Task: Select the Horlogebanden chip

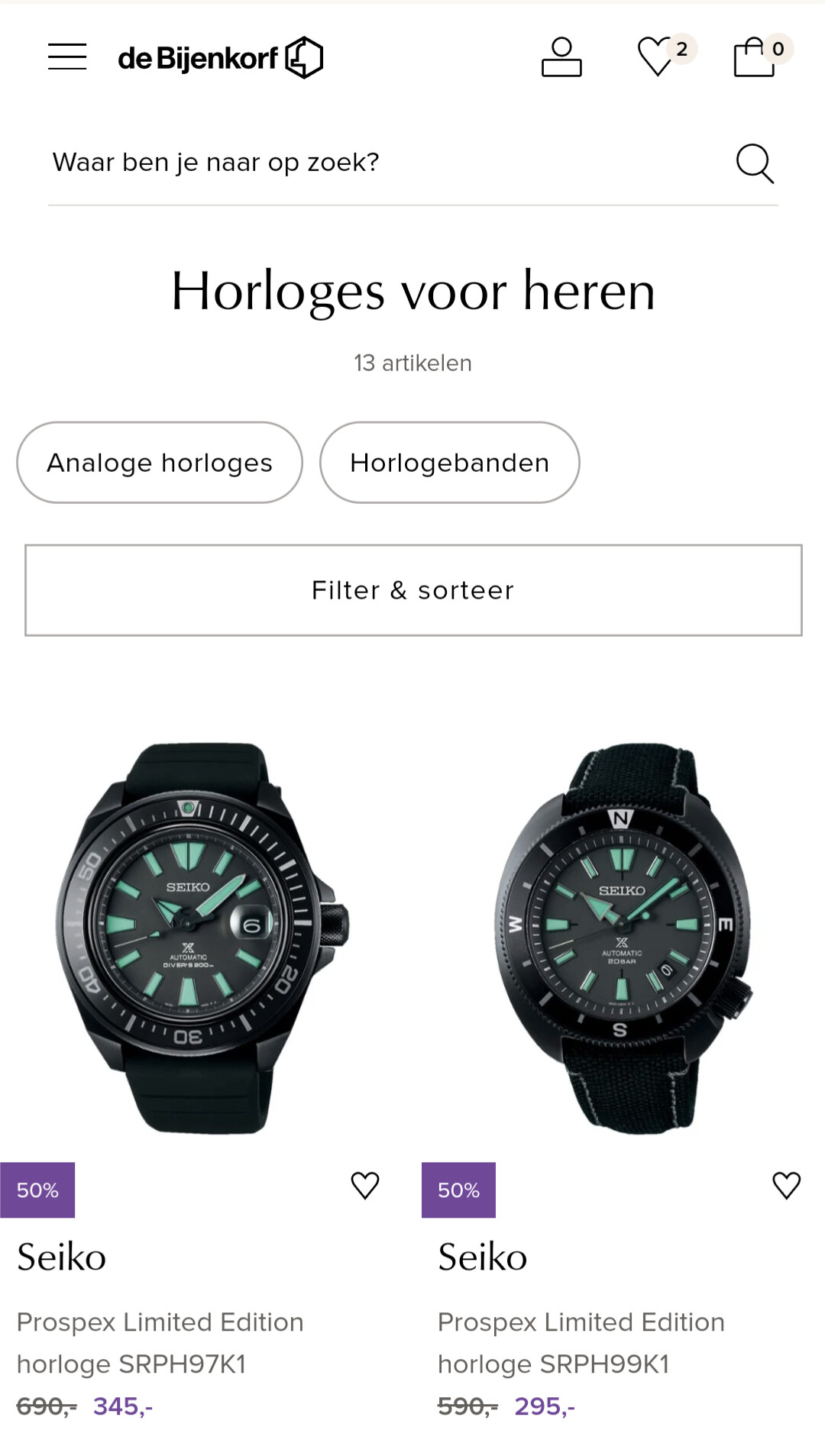Action: click(x=450, y=463)
